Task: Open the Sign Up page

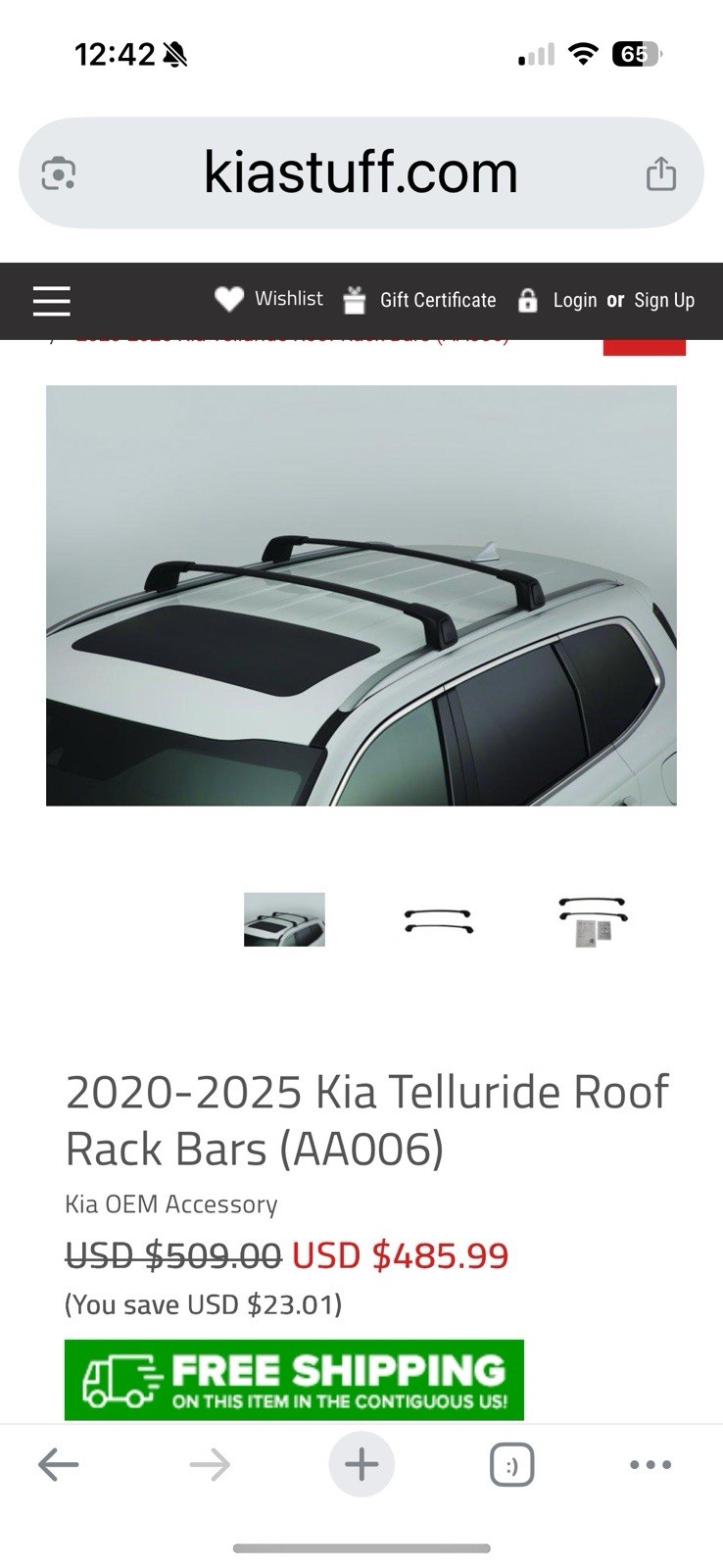Action: pos(664,300)
